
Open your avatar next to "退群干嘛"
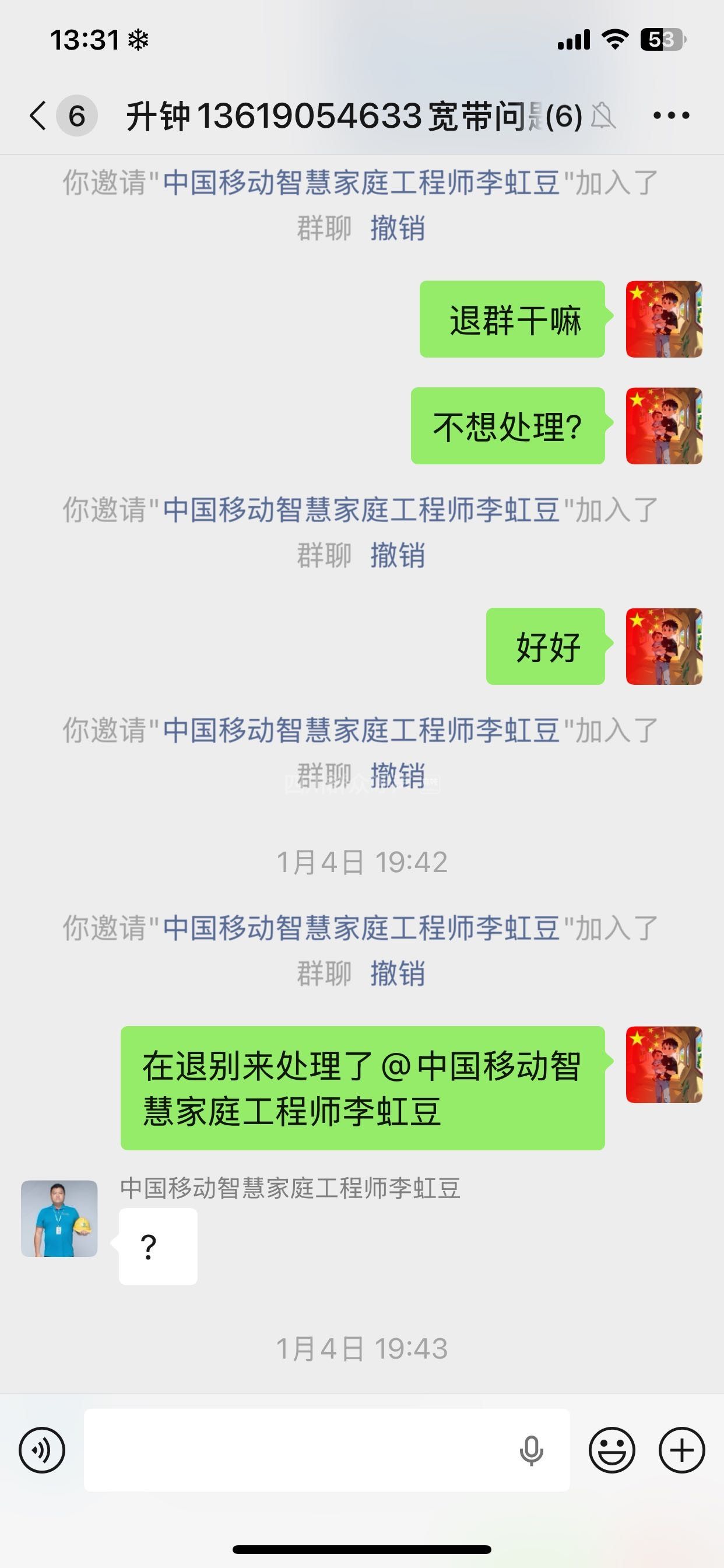click(x=664, y=319)
